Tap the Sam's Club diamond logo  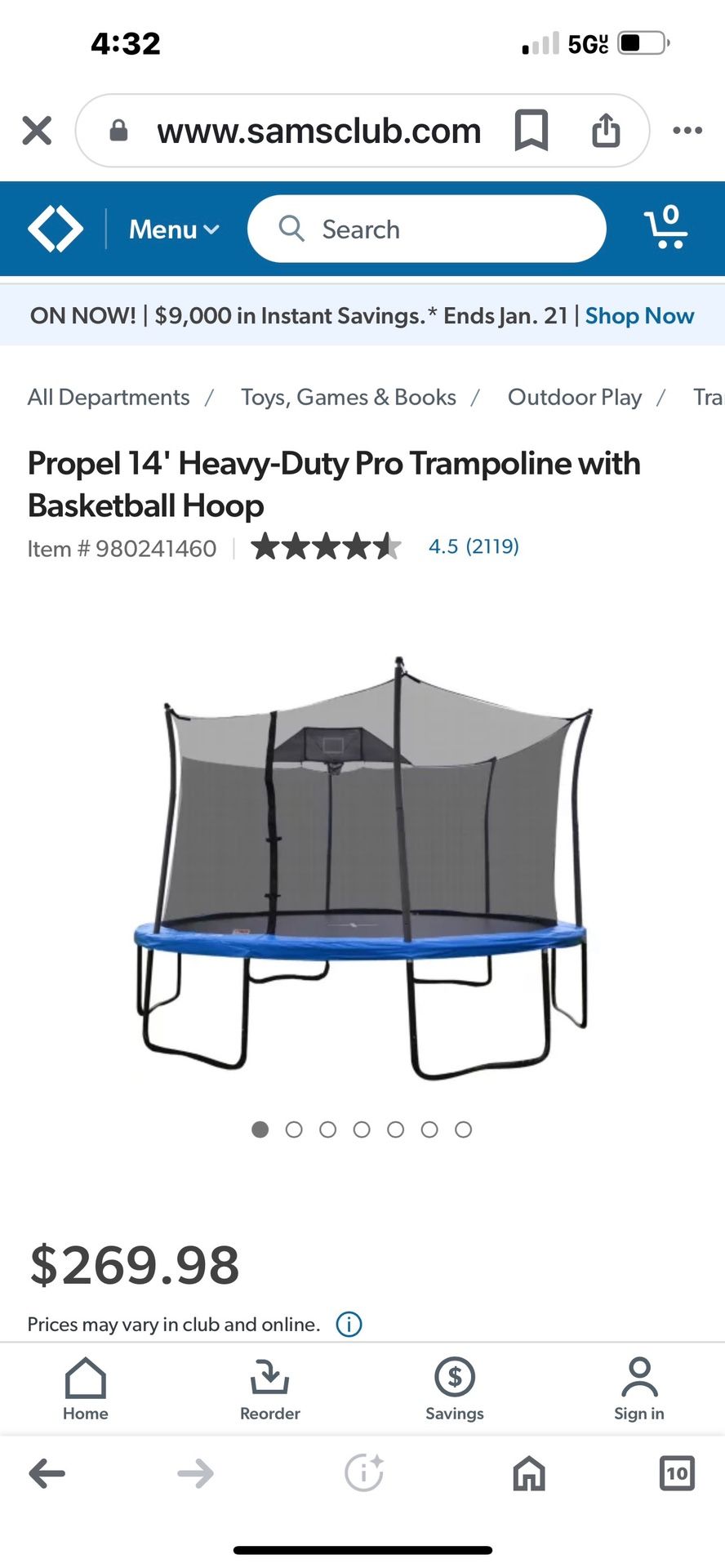54,229
